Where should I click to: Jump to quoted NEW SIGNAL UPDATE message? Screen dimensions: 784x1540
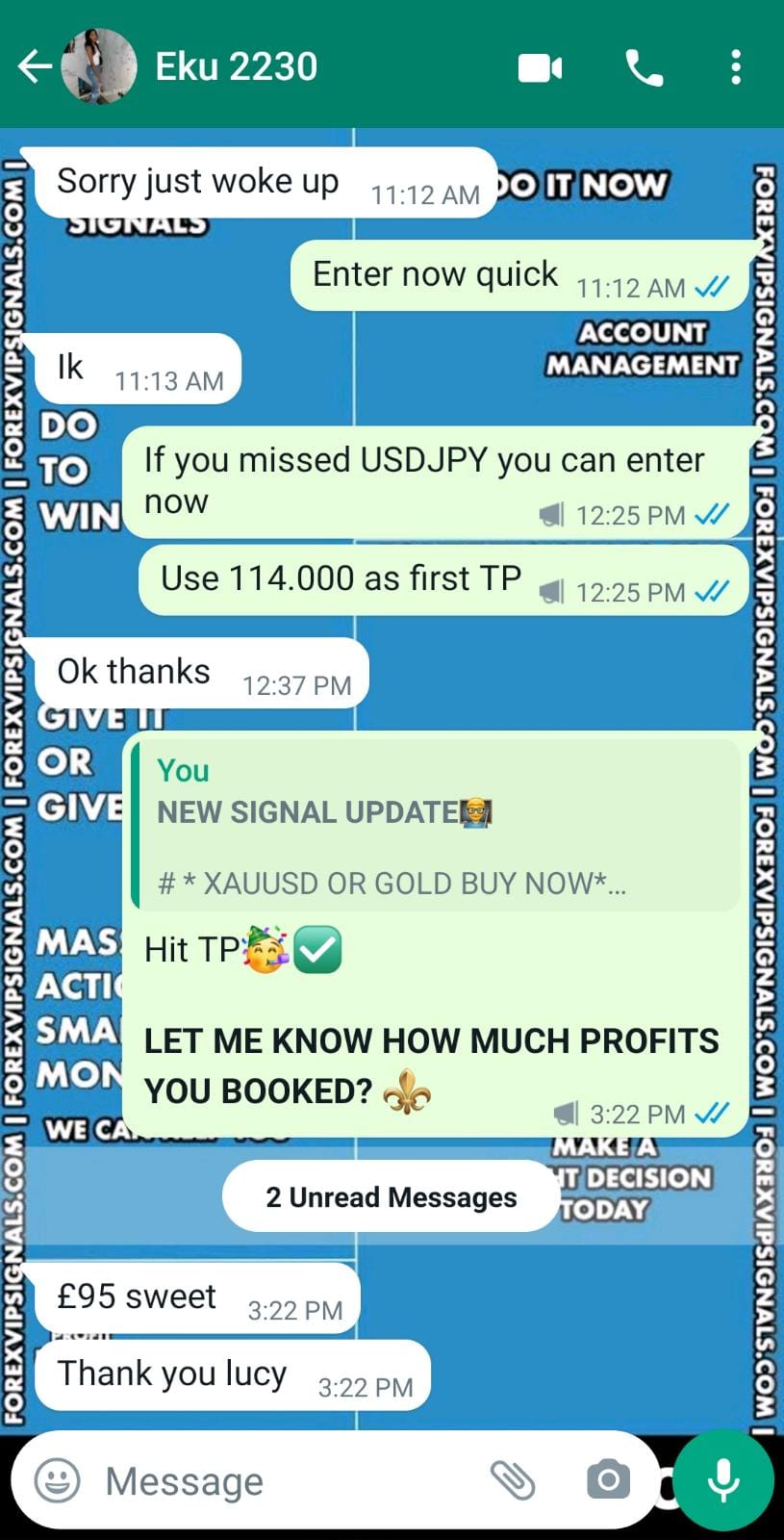point(438,827)
